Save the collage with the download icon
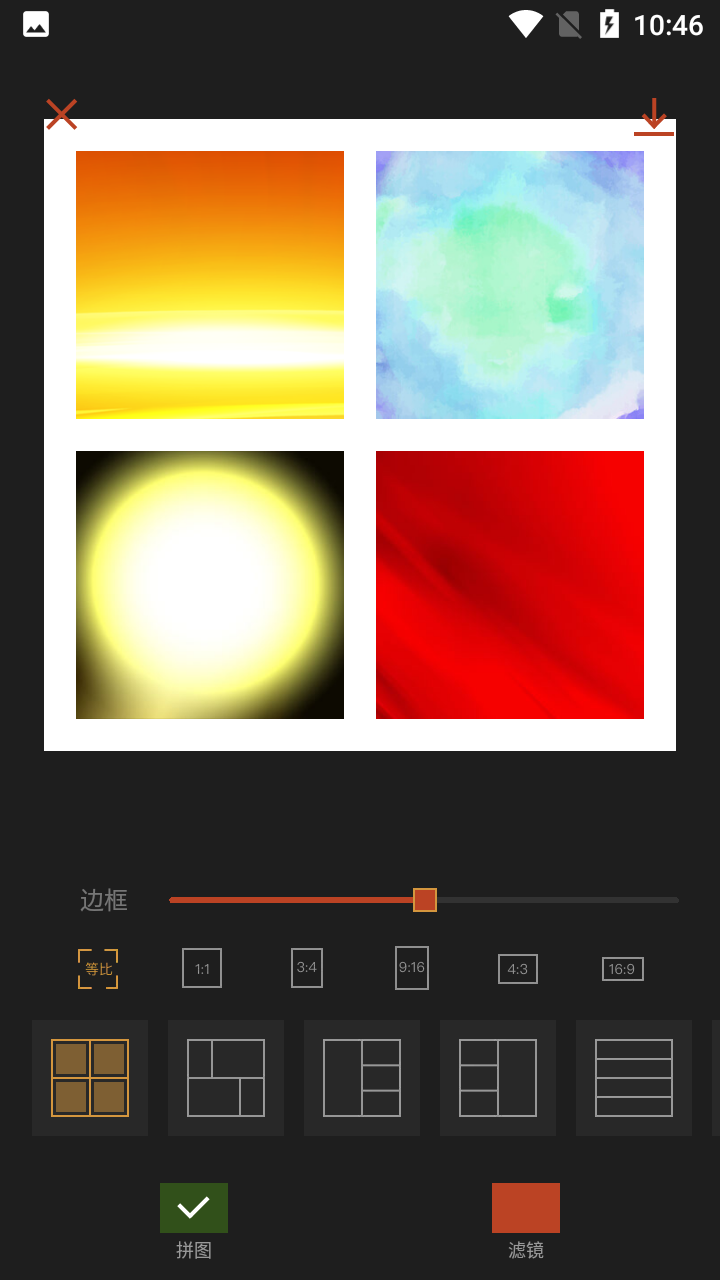The height and width of the screenshot is (1280, 720). (653, 117)
